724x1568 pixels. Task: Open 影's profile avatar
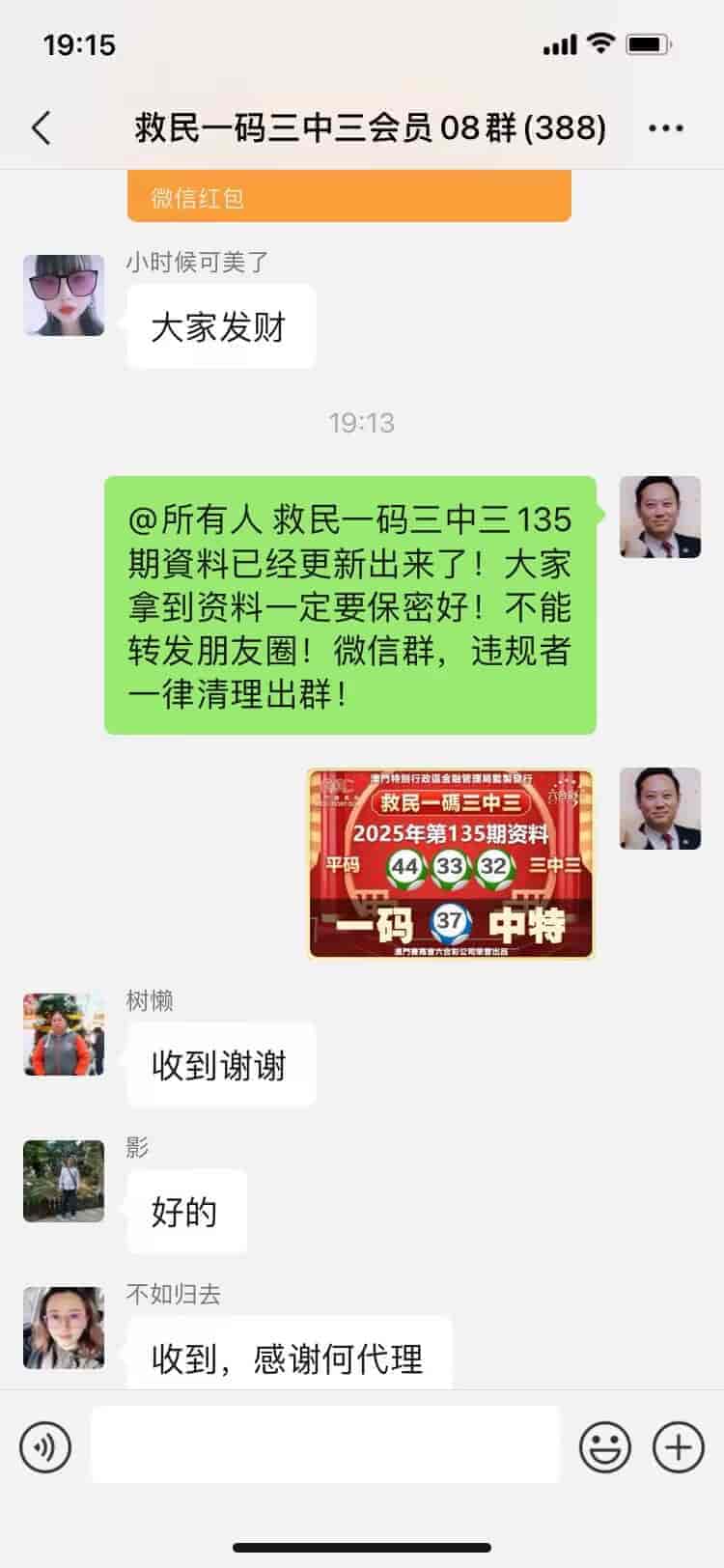64,1181
